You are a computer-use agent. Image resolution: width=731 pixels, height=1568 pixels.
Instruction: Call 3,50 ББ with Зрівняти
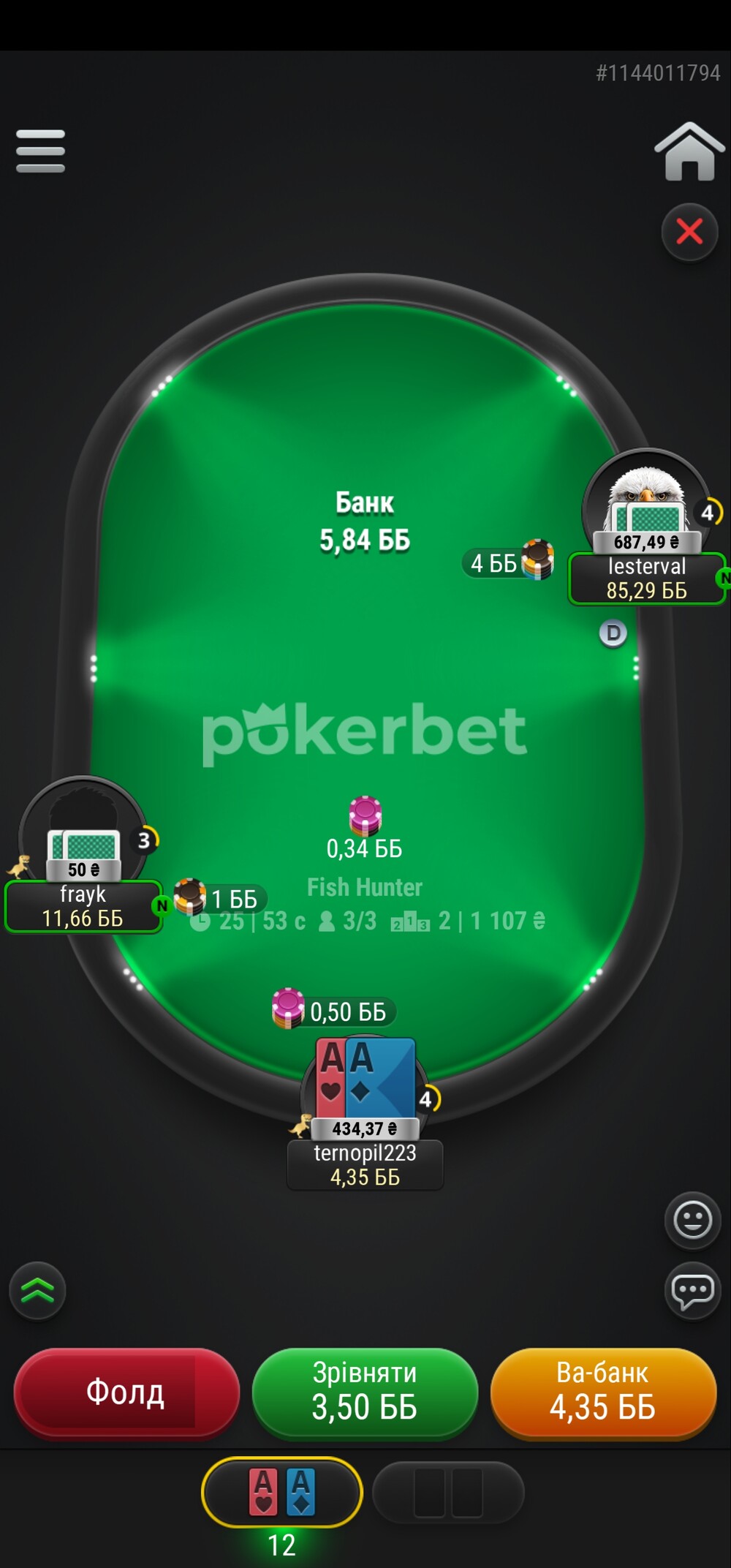pos(365,1392)
